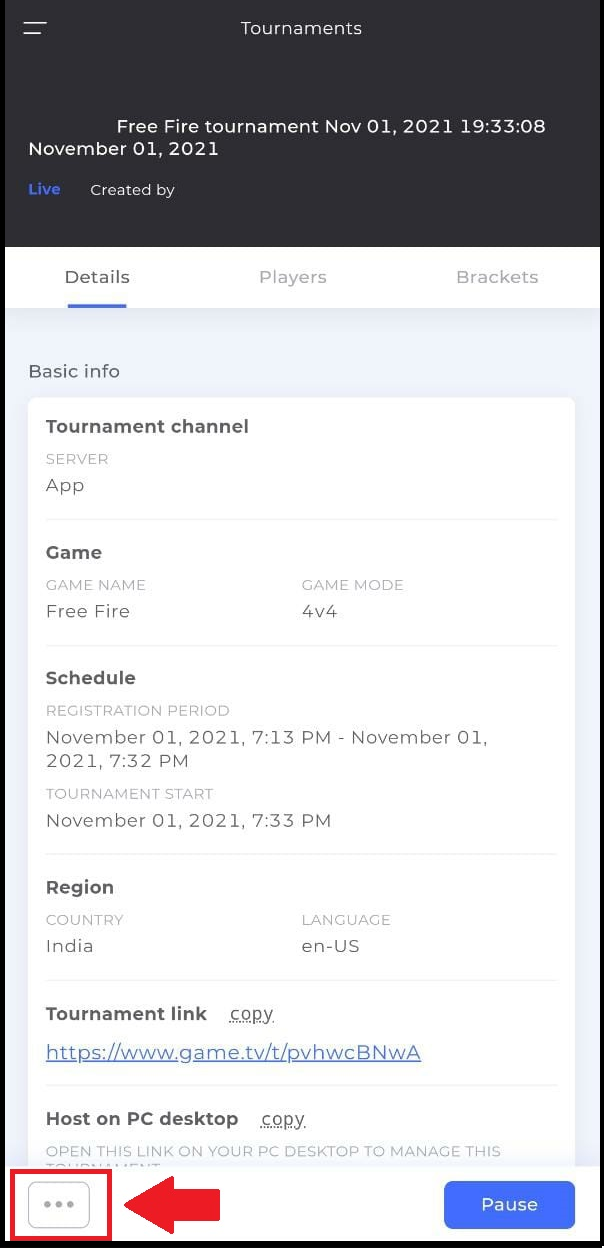The image size is (604, 1248).
Task: Switch to the Brackets tab
Action: (497, 277)
